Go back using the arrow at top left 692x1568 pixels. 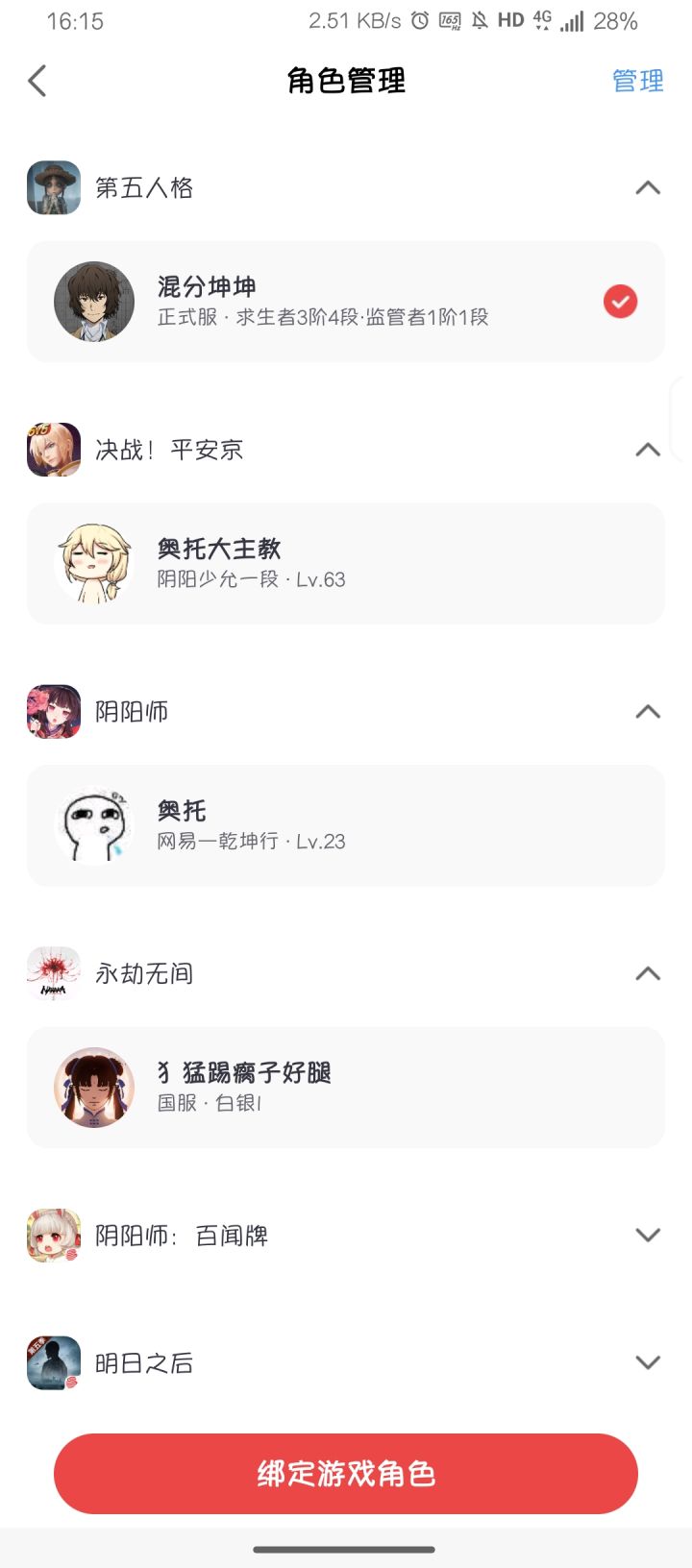click(37, 82)
